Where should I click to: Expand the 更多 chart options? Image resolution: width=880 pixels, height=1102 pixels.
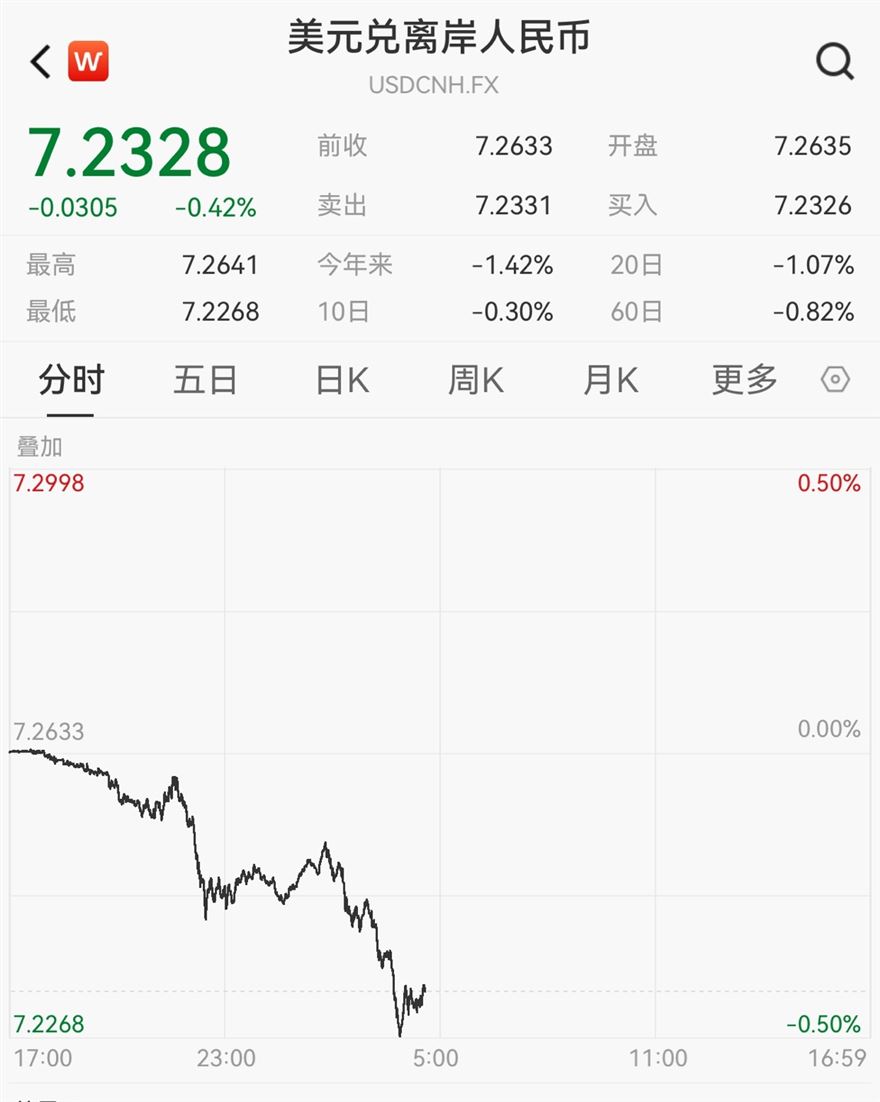(x=744, y=380)
